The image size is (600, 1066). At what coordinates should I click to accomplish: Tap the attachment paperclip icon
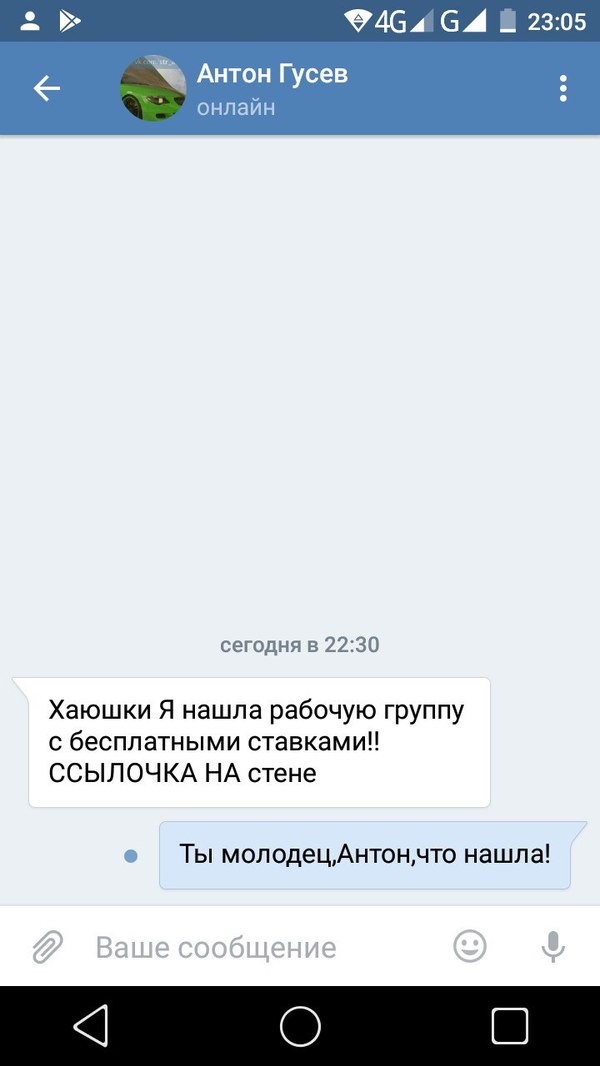point(47,946)
